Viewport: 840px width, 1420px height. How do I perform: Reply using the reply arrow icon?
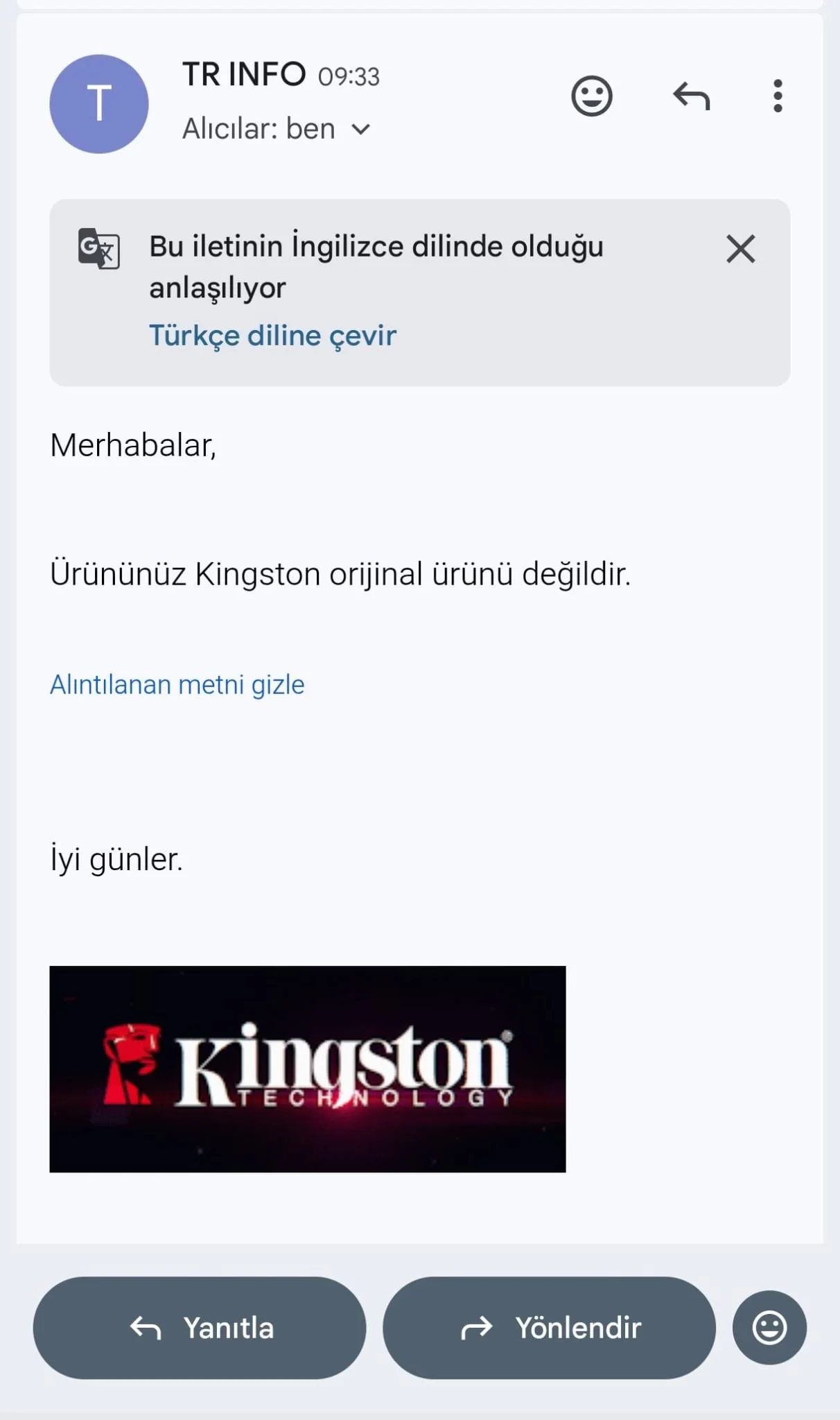690,97
